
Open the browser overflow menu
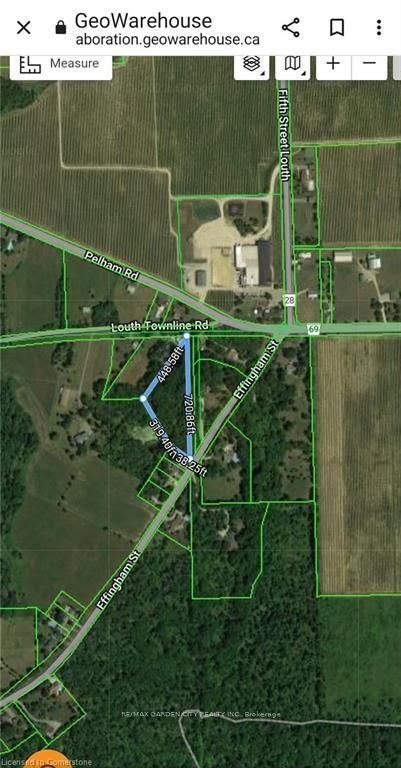coord(379,28)
